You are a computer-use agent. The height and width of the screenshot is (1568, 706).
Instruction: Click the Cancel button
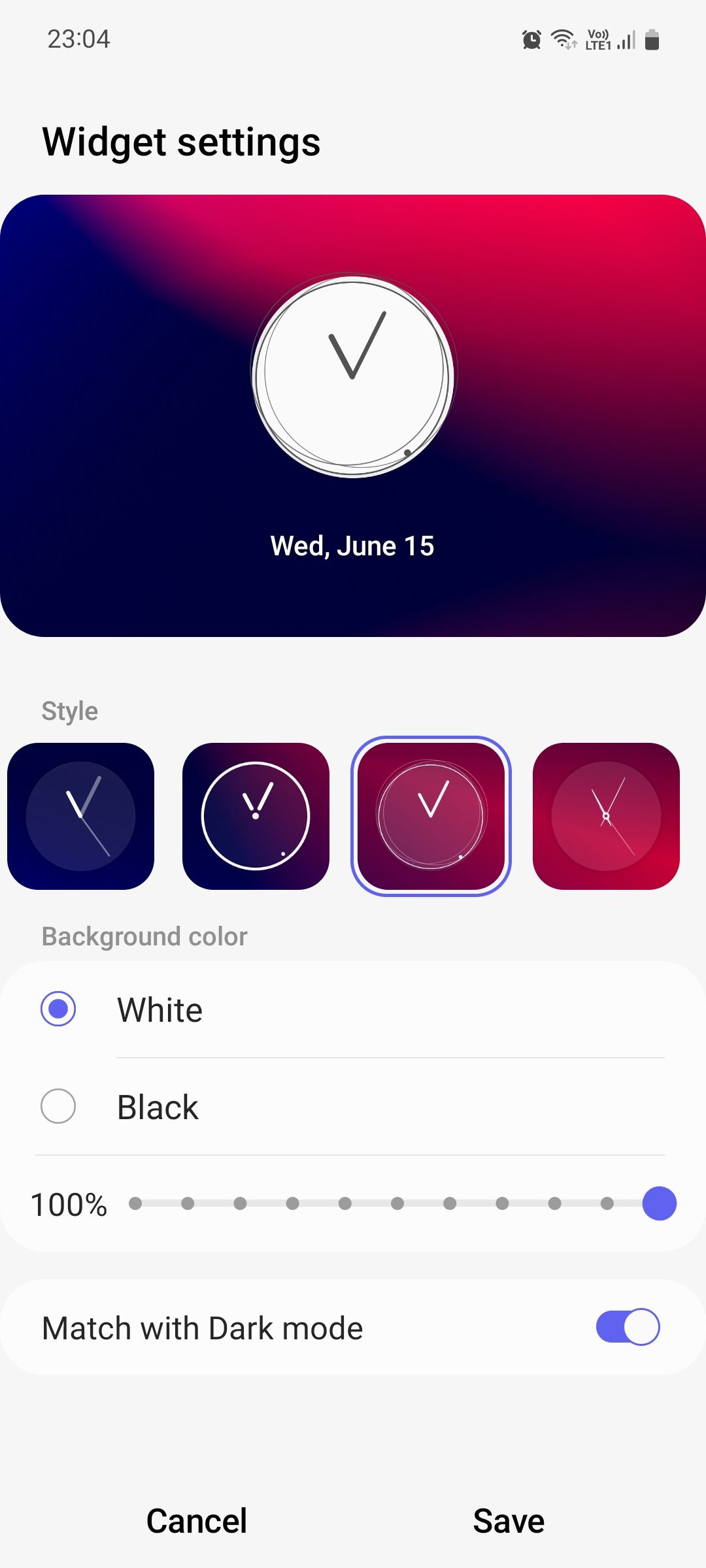click(196, 1520)
